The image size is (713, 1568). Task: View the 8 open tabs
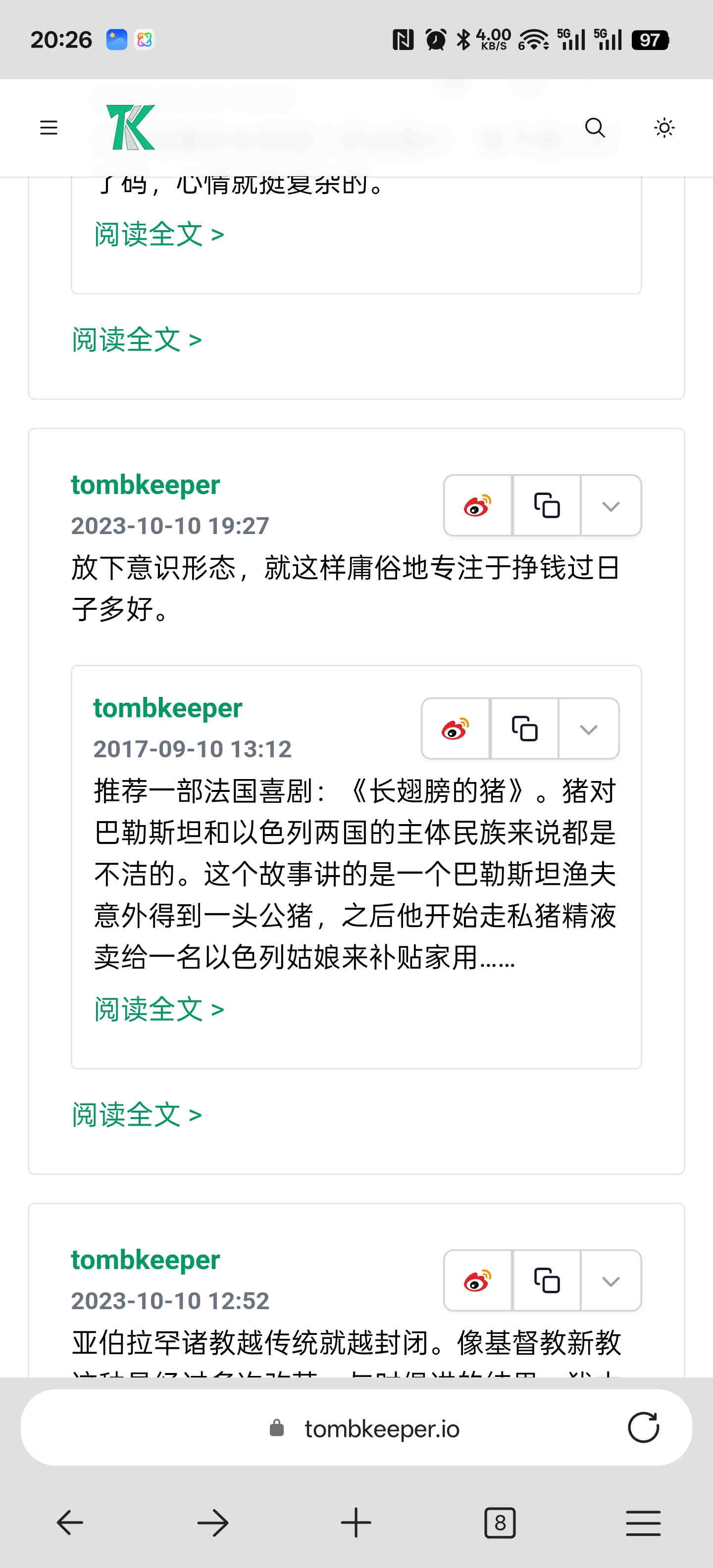pyautogui.click(x=500, y=1523)
